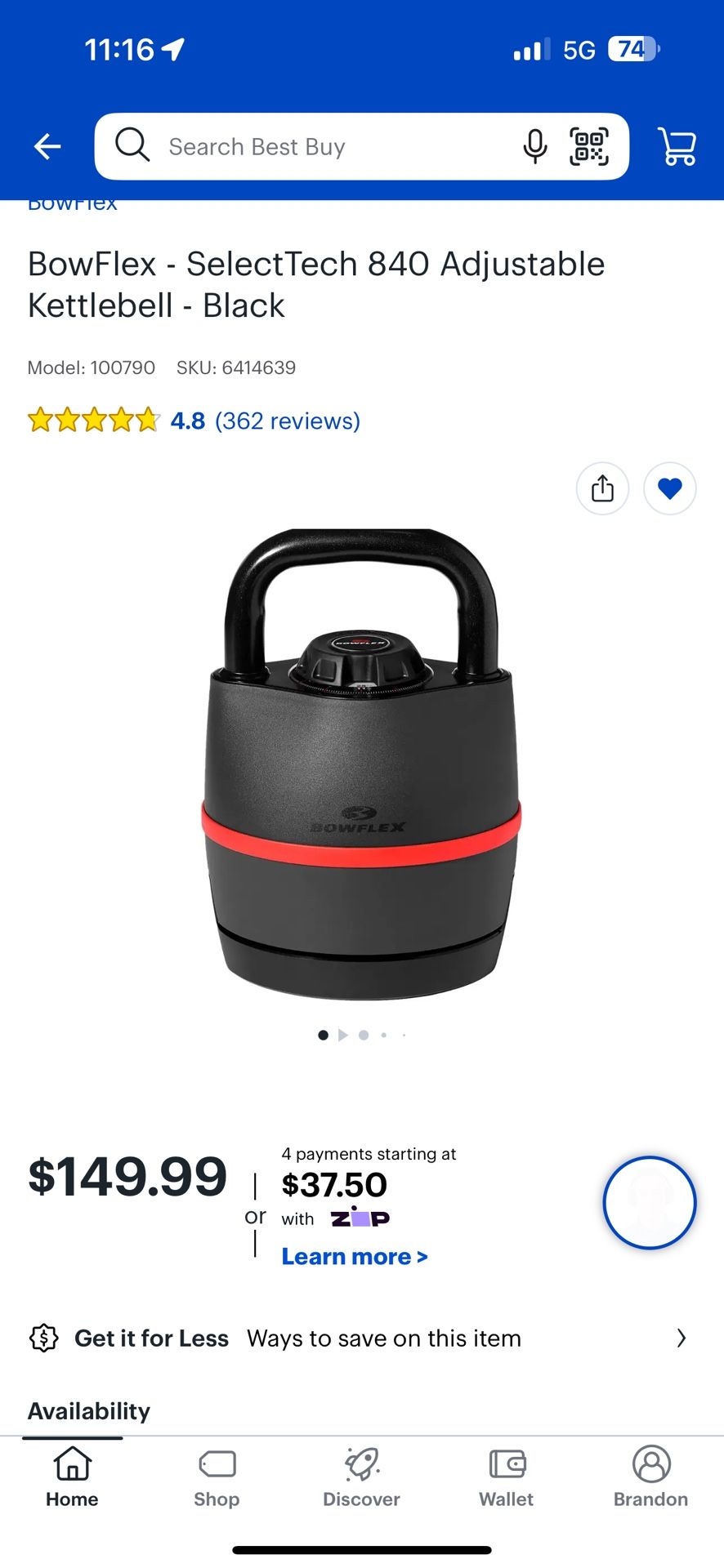This screenshot has width=724, height=1568.
Task: Toggle the heart to save item
Action: (669, 488)
